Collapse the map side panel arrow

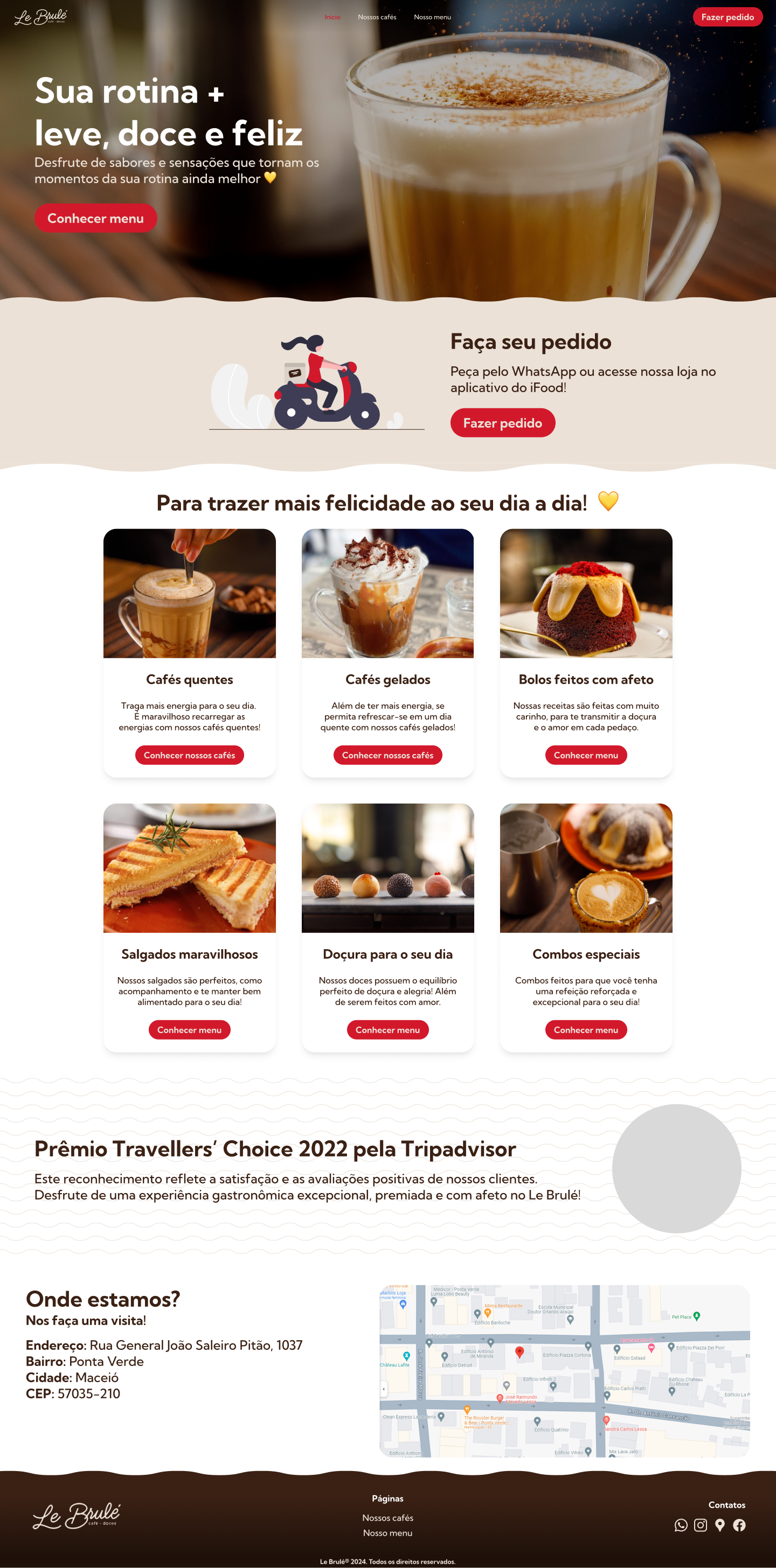[384, 1389]
